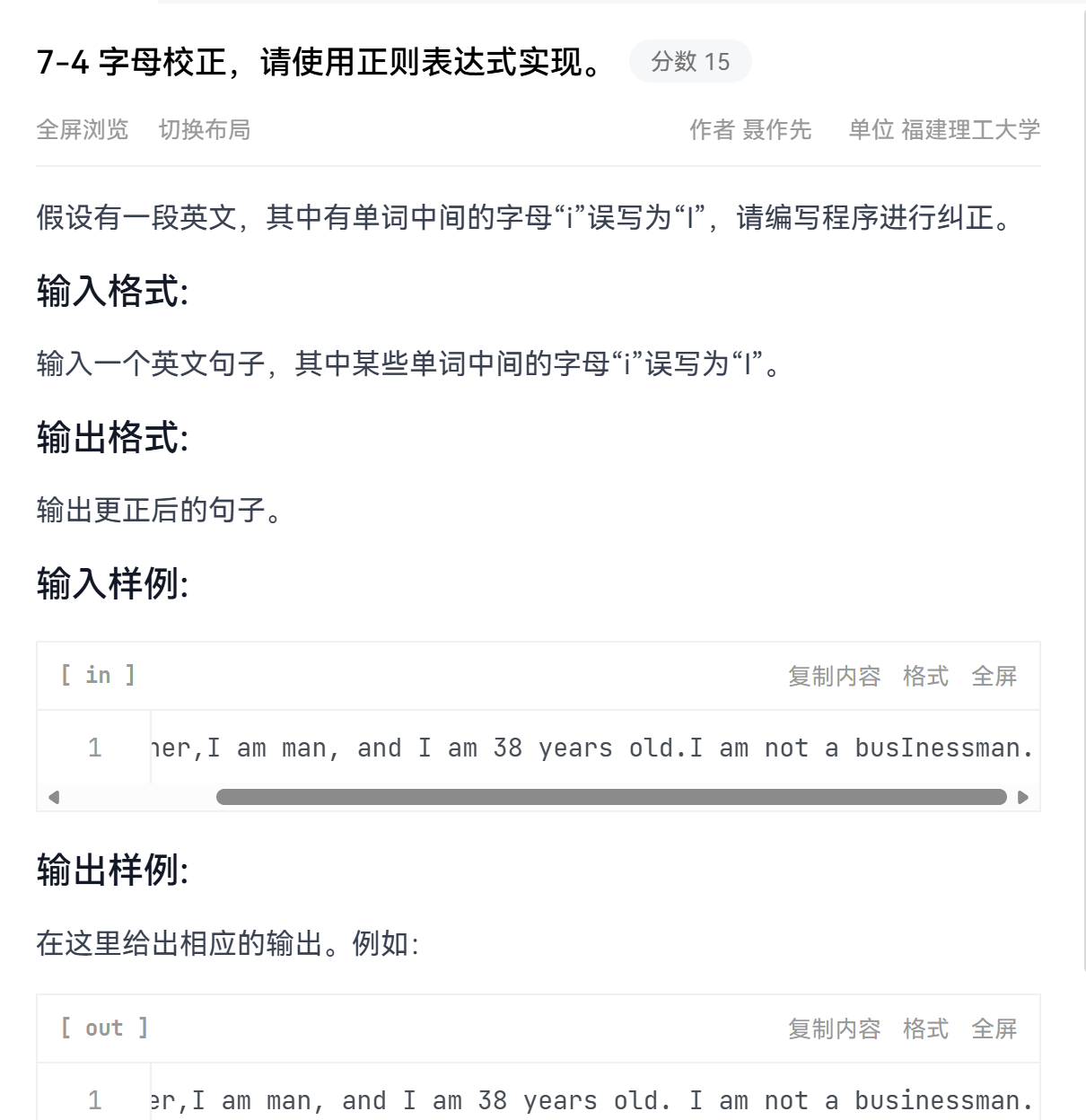
Task: Tap the right arrow of input scrollbar
Action: pos(1023,797)
